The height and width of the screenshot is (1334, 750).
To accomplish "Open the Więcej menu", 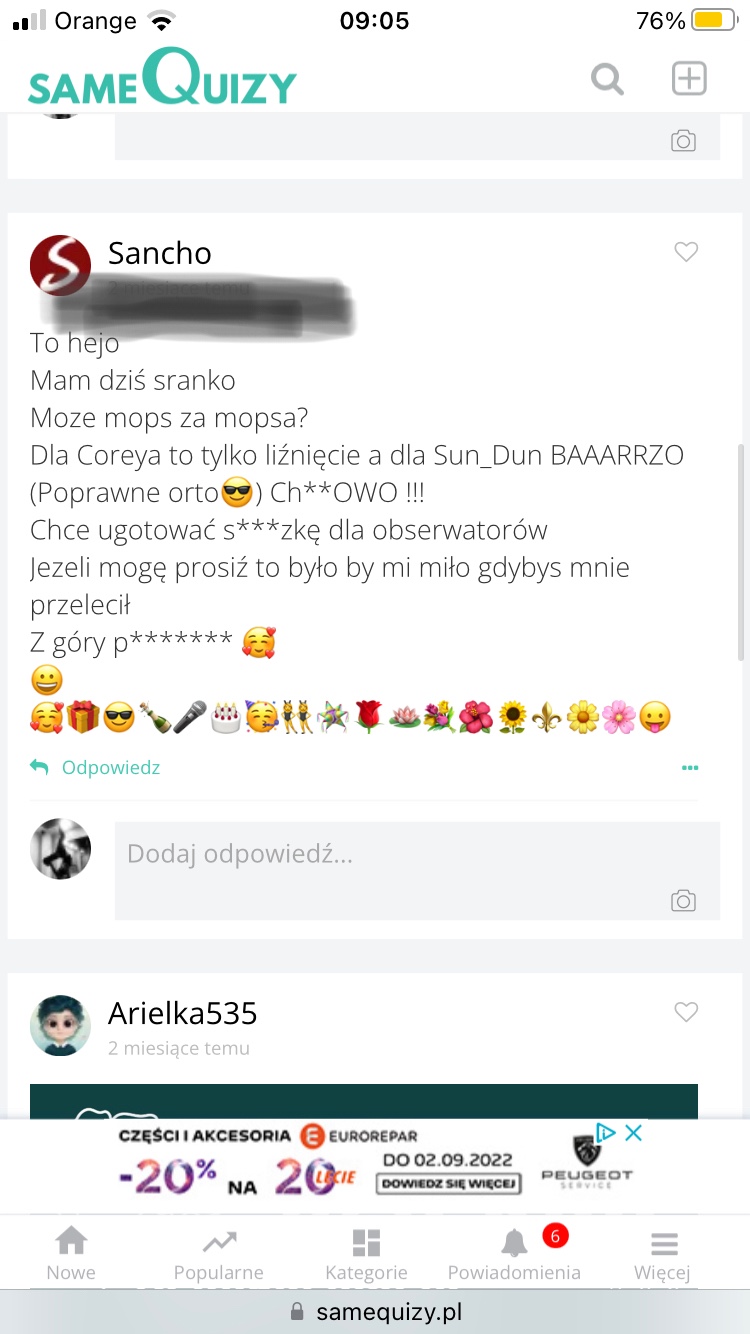I will coord(663,1255).
